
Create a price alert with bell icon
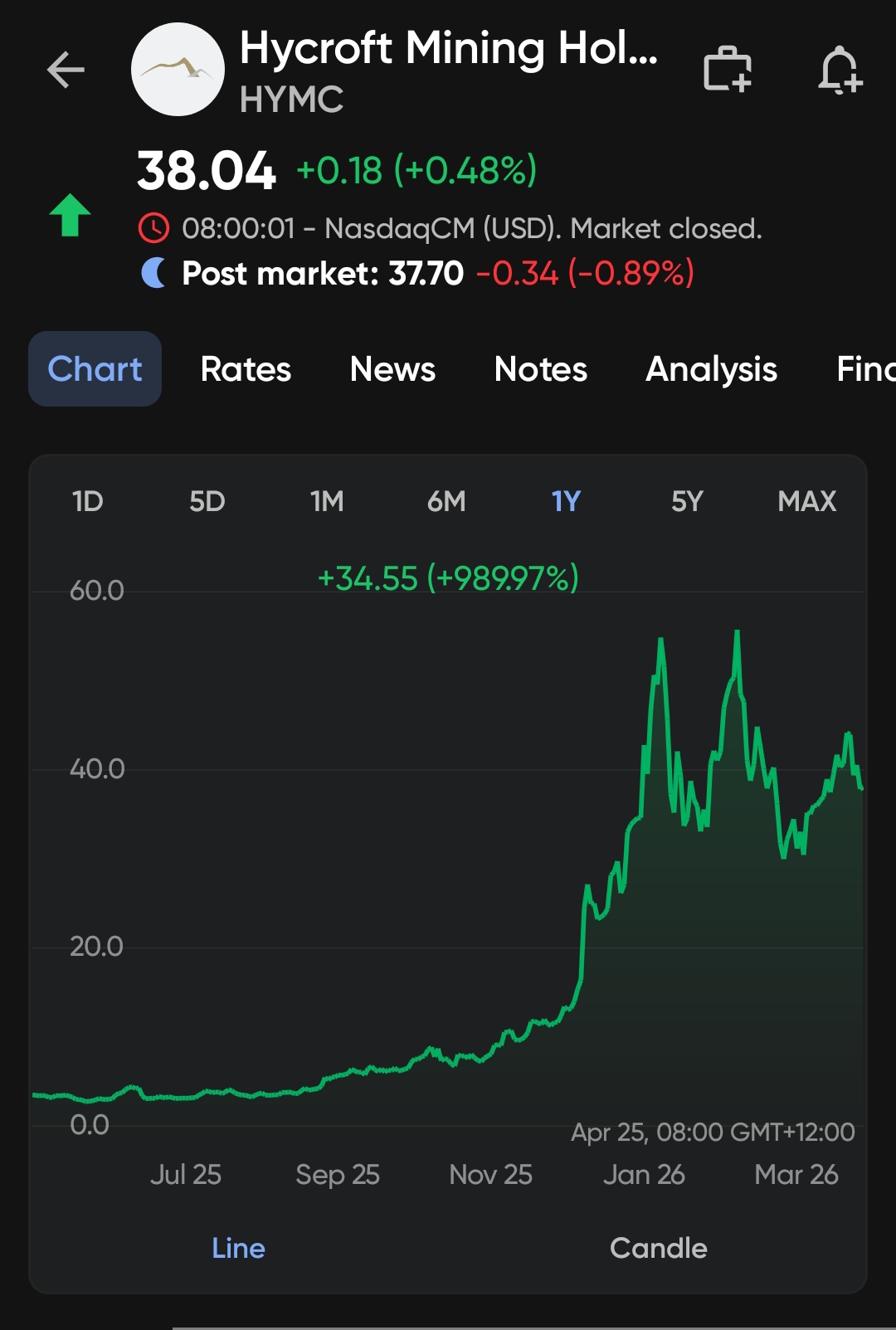tap(840, 70)
